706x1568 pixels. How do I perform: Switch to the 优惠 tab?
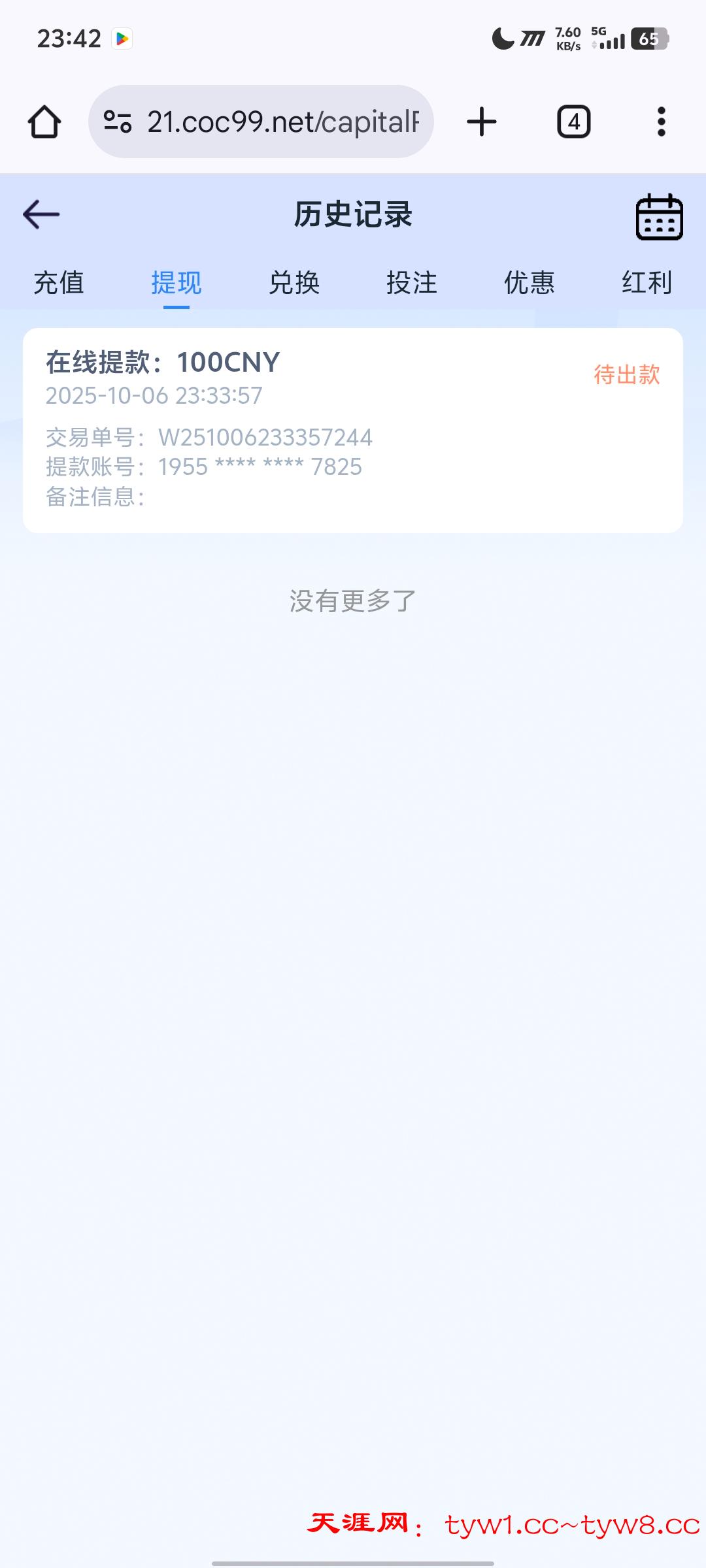tap(529, 283)
